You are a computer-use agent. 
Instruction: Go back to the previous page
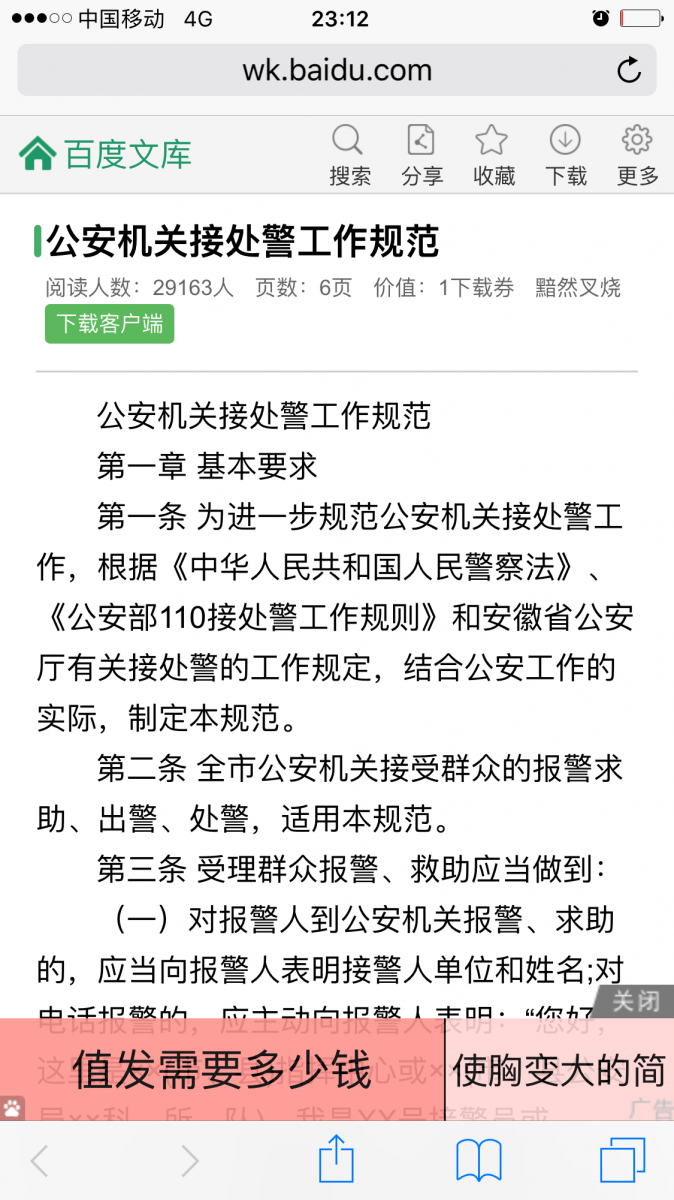(40, 1161)
